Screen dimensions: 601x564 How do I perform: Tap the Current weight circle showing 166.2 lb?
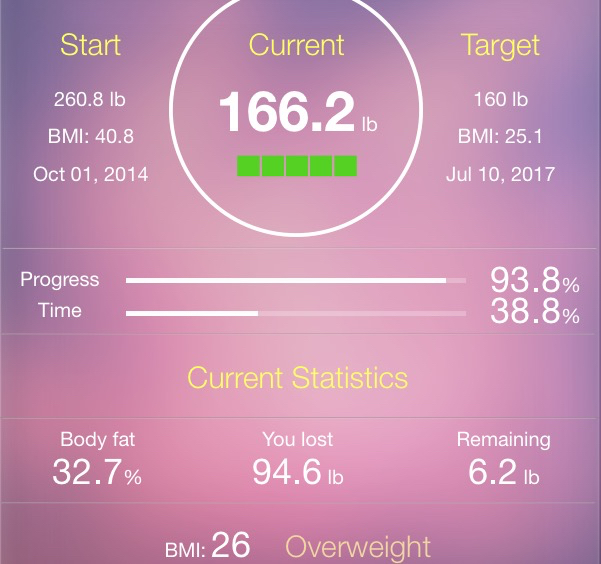pos(296,109)
